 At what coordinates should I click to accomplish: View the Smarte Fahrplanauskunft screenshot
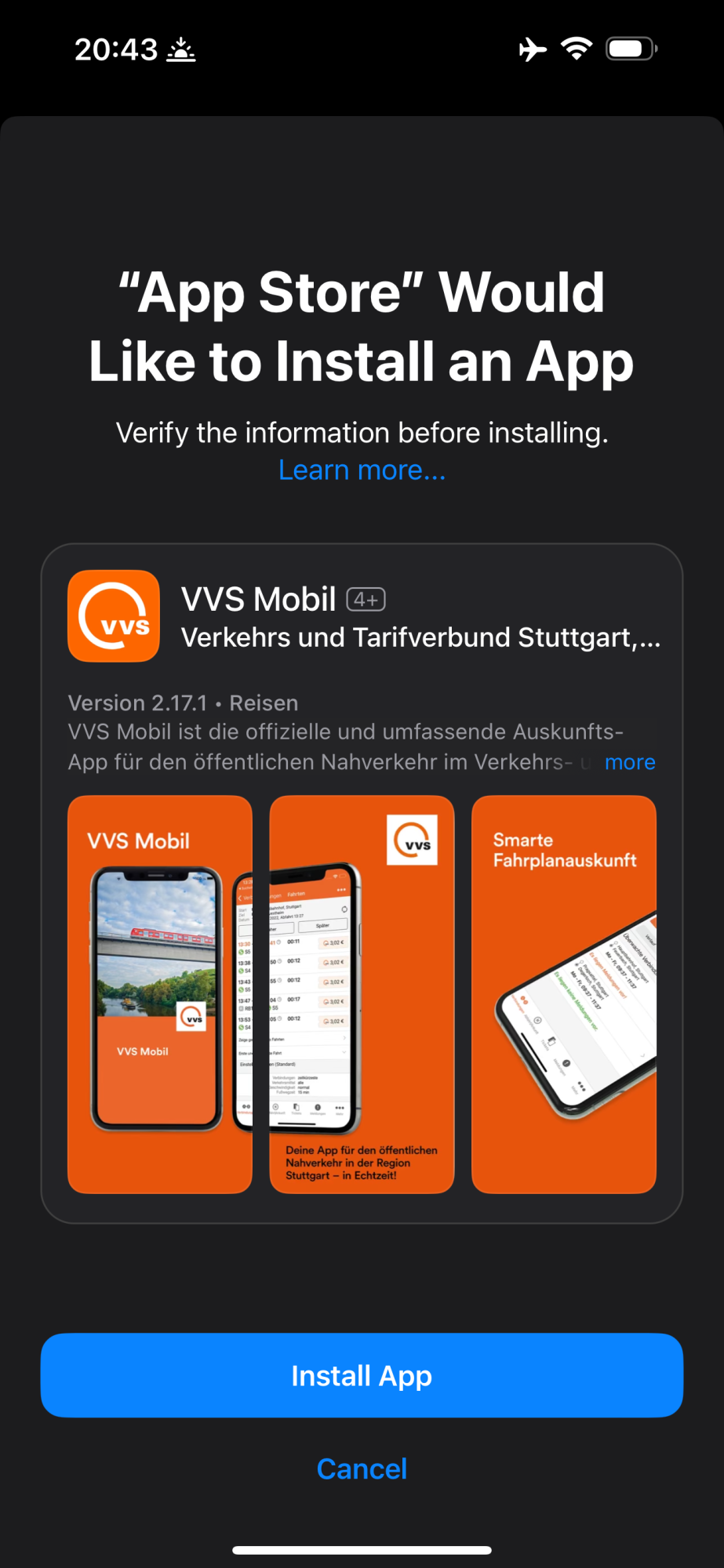[563, 994]
